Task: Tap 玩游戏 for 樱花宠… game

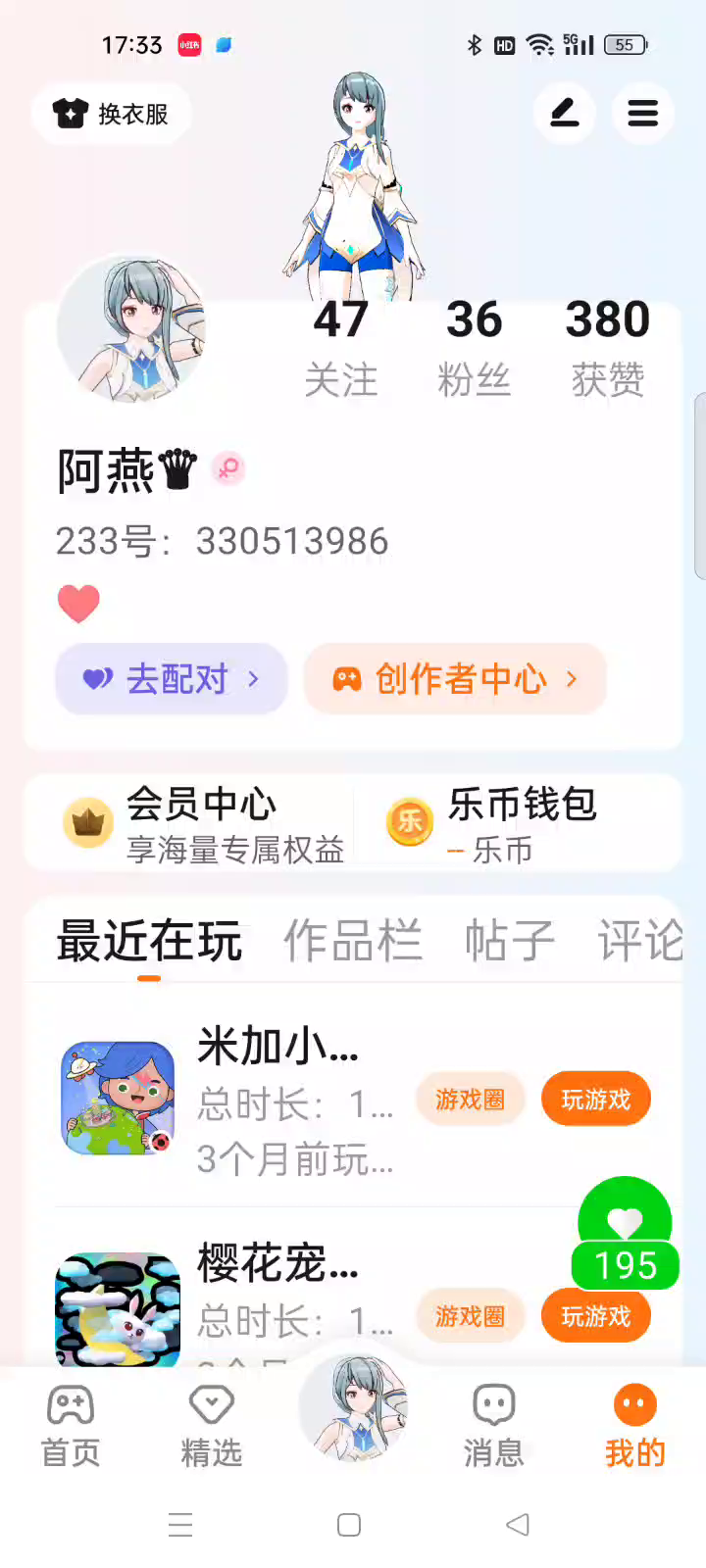Action: pos(595,1316)
